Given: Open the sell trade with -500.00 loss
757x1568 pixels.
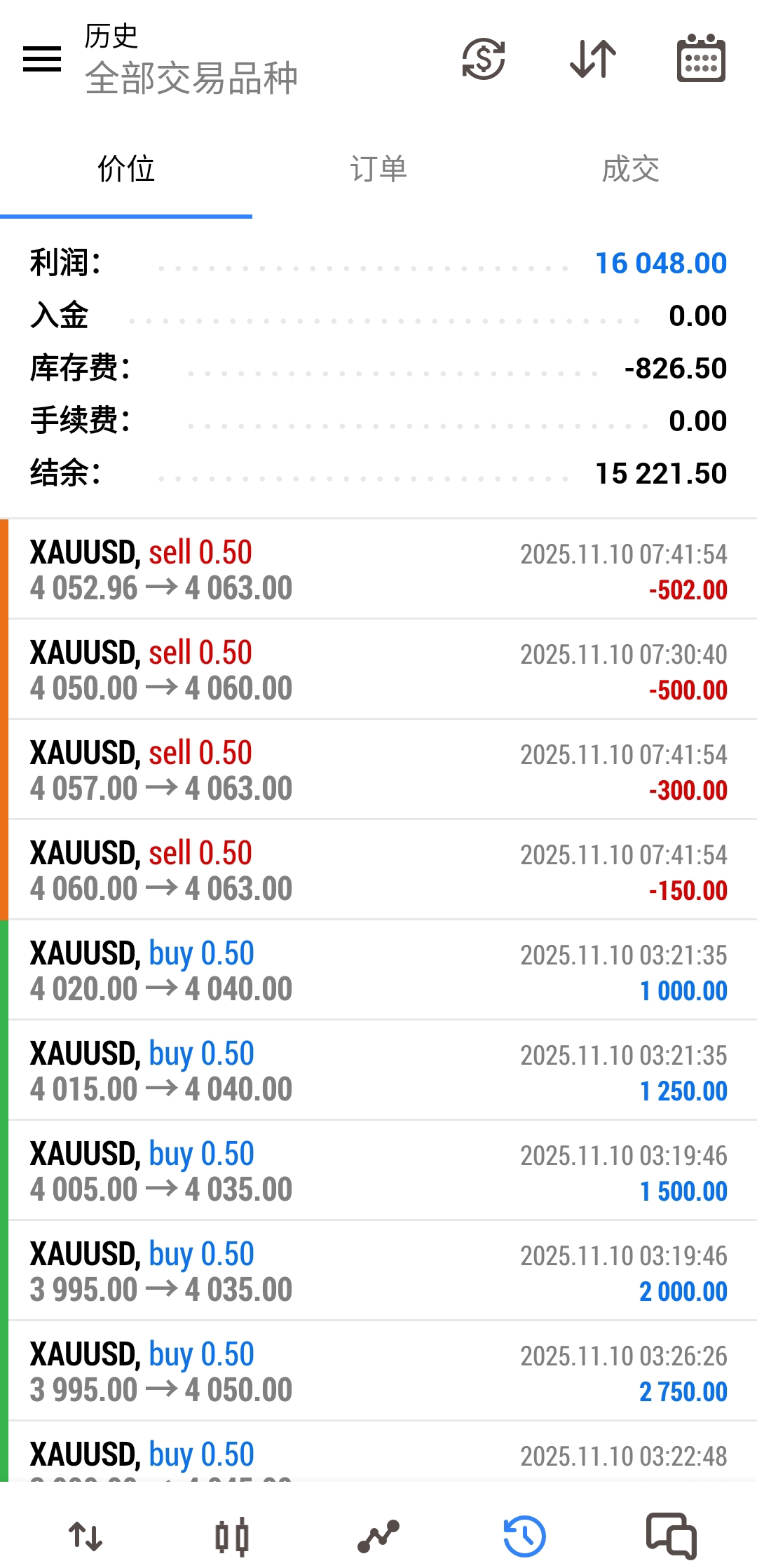Looking at the screenshot, I should pos(378,669).
